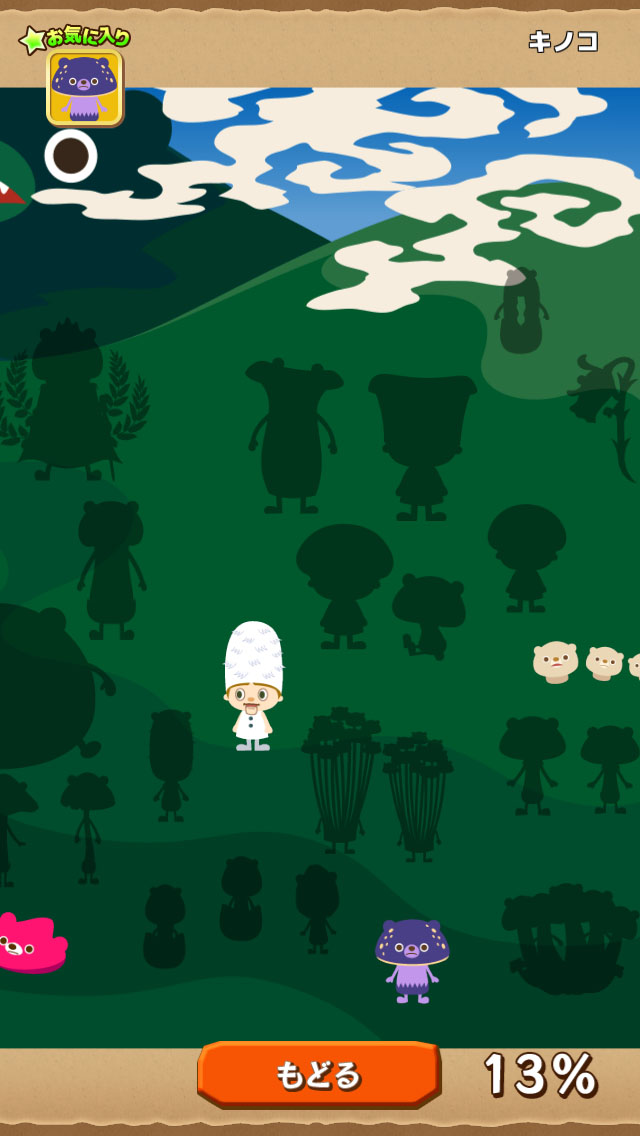Select the small beige mushroom trio
The height and width of the screenshot is (1136, 640).
click(585, 662)
